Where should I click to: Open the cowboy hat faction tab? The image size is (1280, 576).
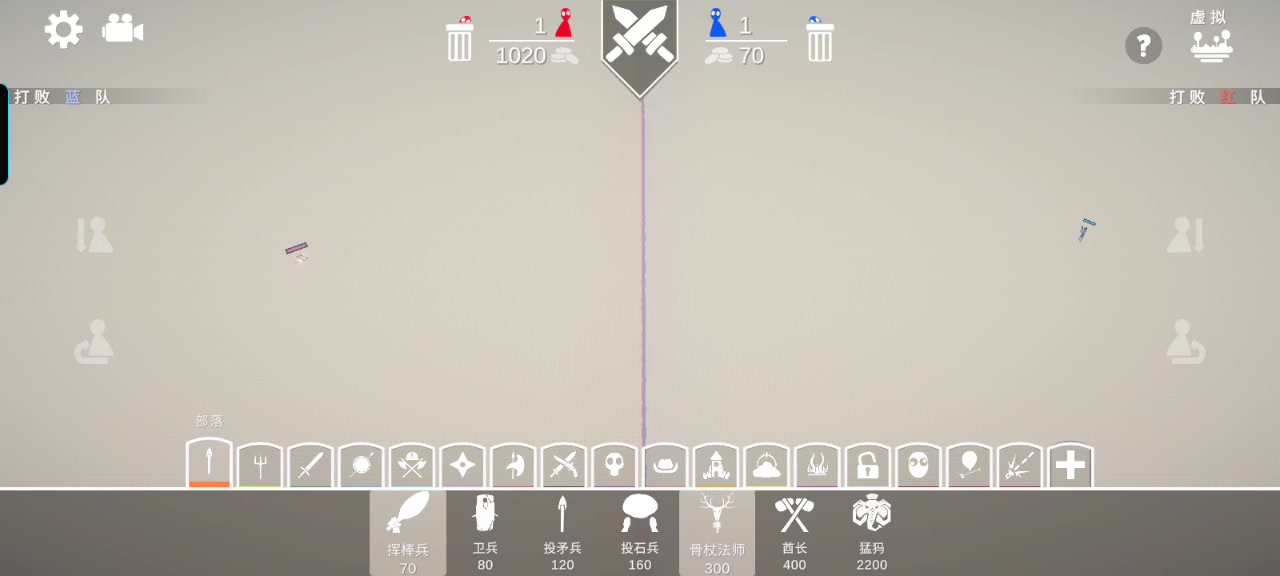(x=665, y=466)
